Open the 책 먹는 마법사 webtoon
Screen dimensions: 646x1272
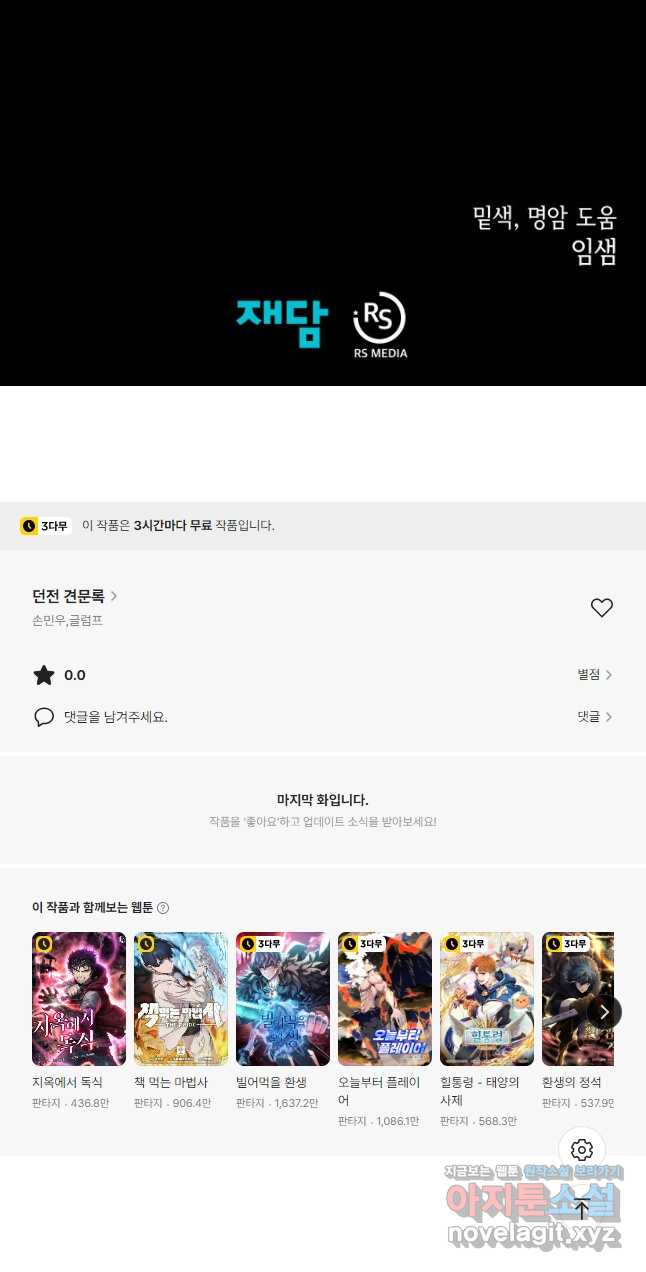[181, 999]
